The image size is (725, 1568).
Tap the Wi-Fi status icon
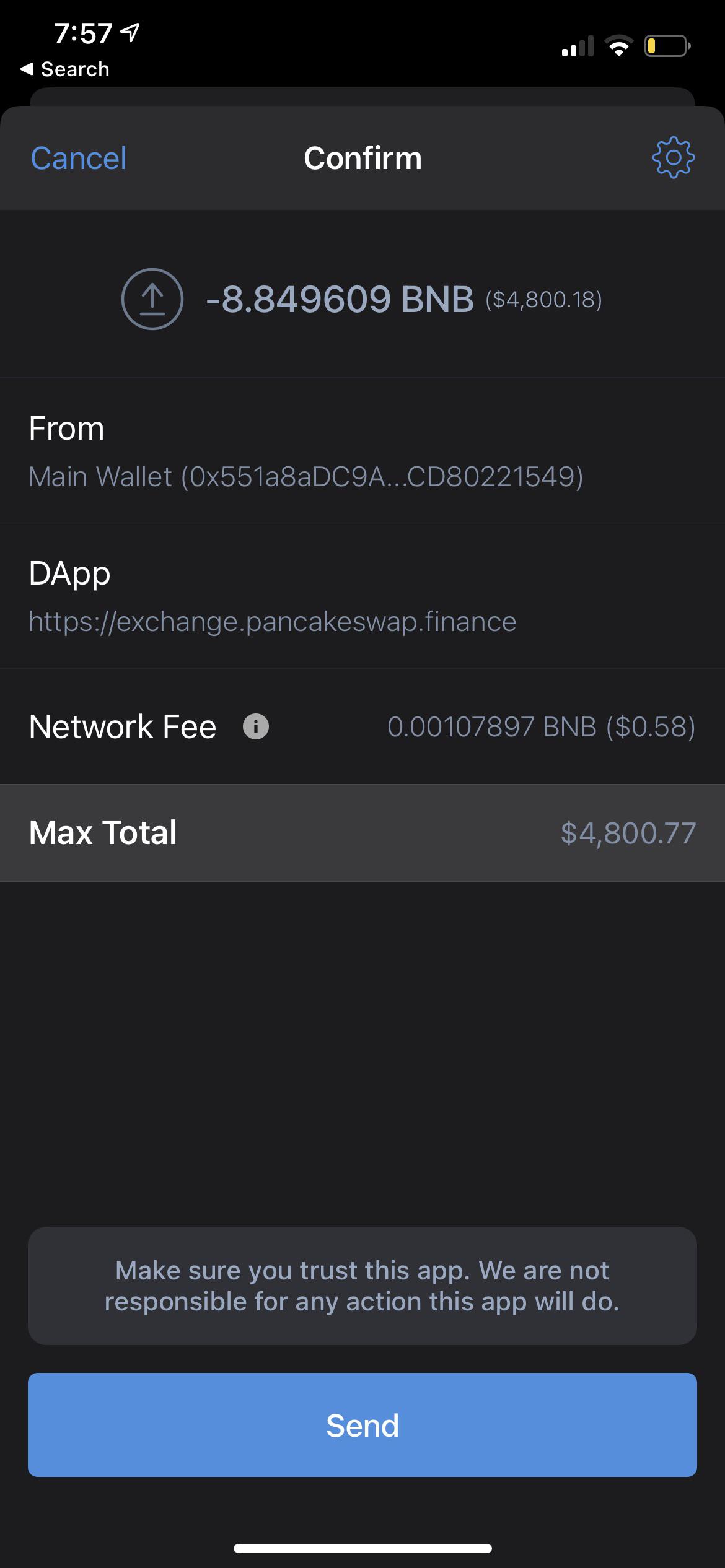pos(618,45)
